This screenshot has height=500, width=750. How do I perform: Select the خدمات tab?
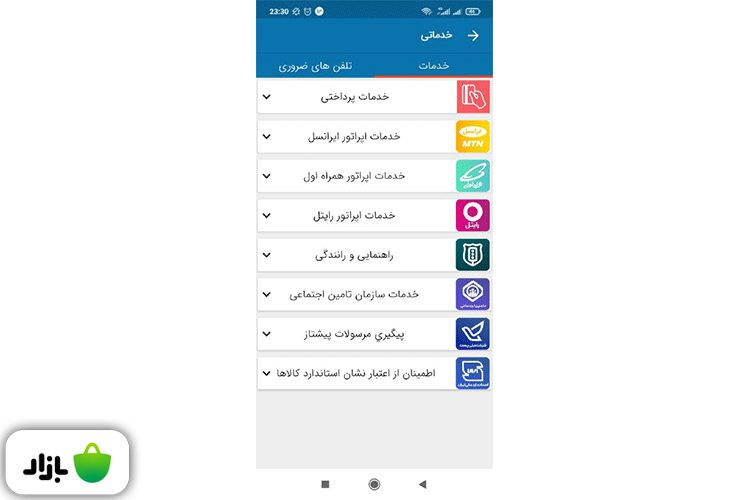coord(432,66)
